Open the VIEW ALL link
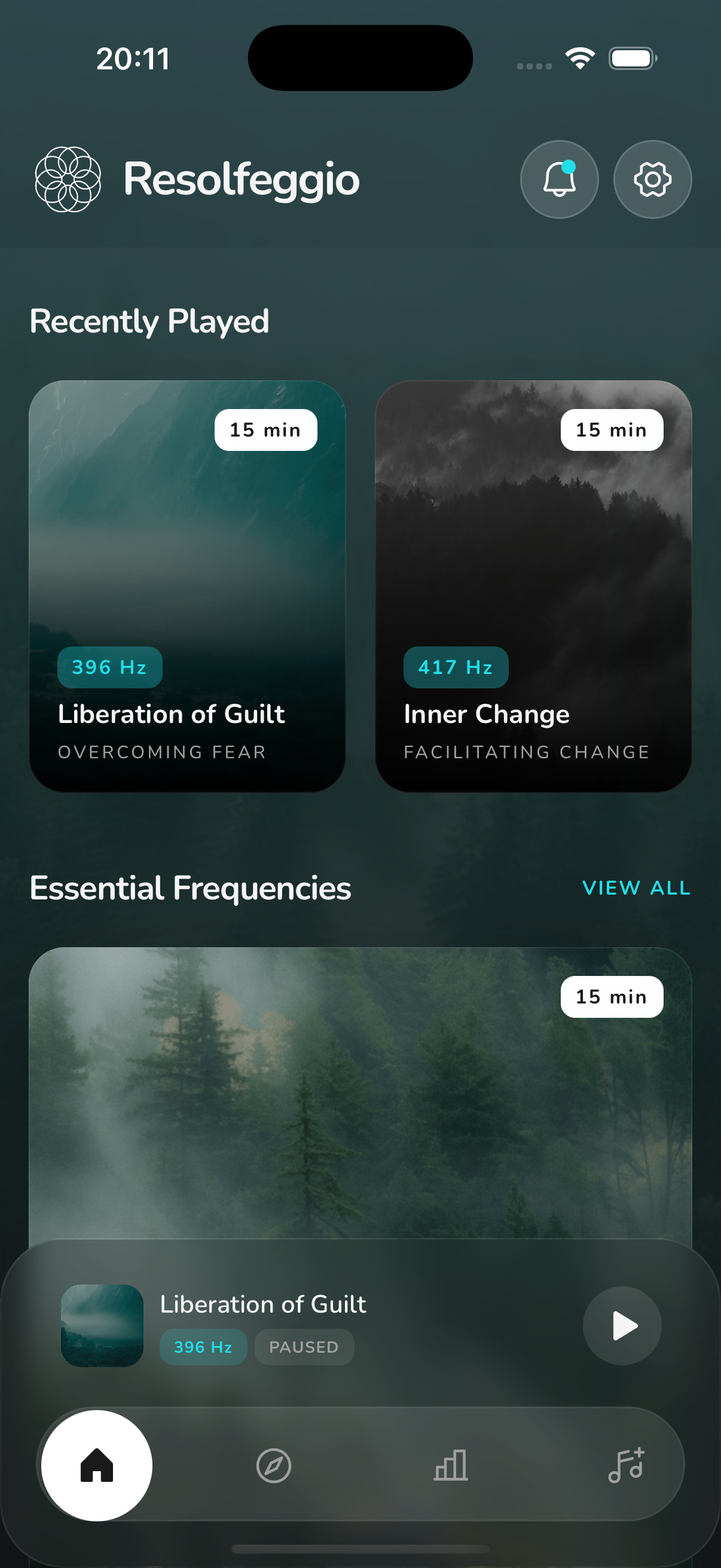The image size is (721, 1568). pyautogui.click(x=636, y=889)
